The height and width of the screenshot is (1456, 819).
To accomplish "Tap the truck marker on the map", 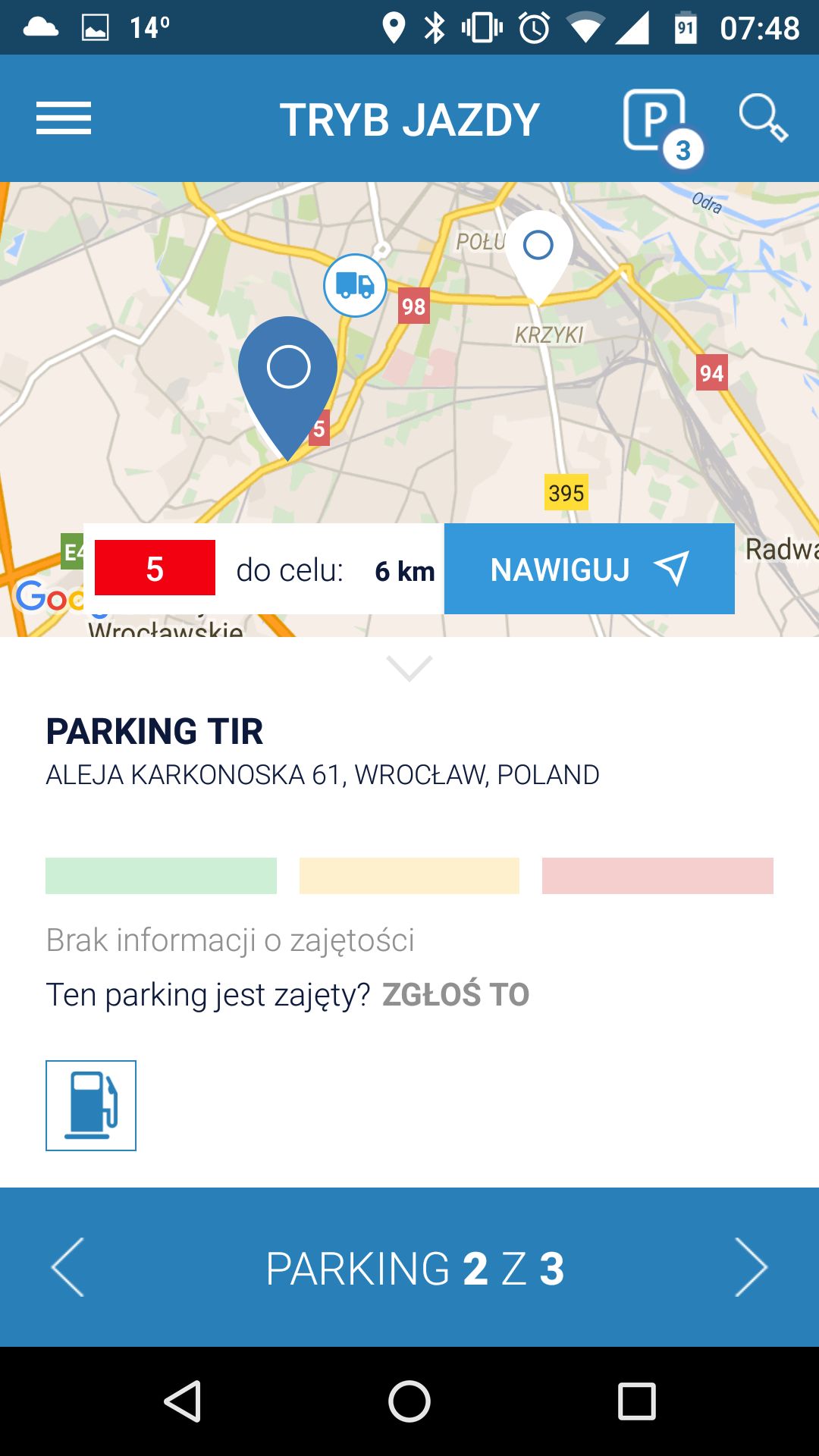I will [355, 285].
